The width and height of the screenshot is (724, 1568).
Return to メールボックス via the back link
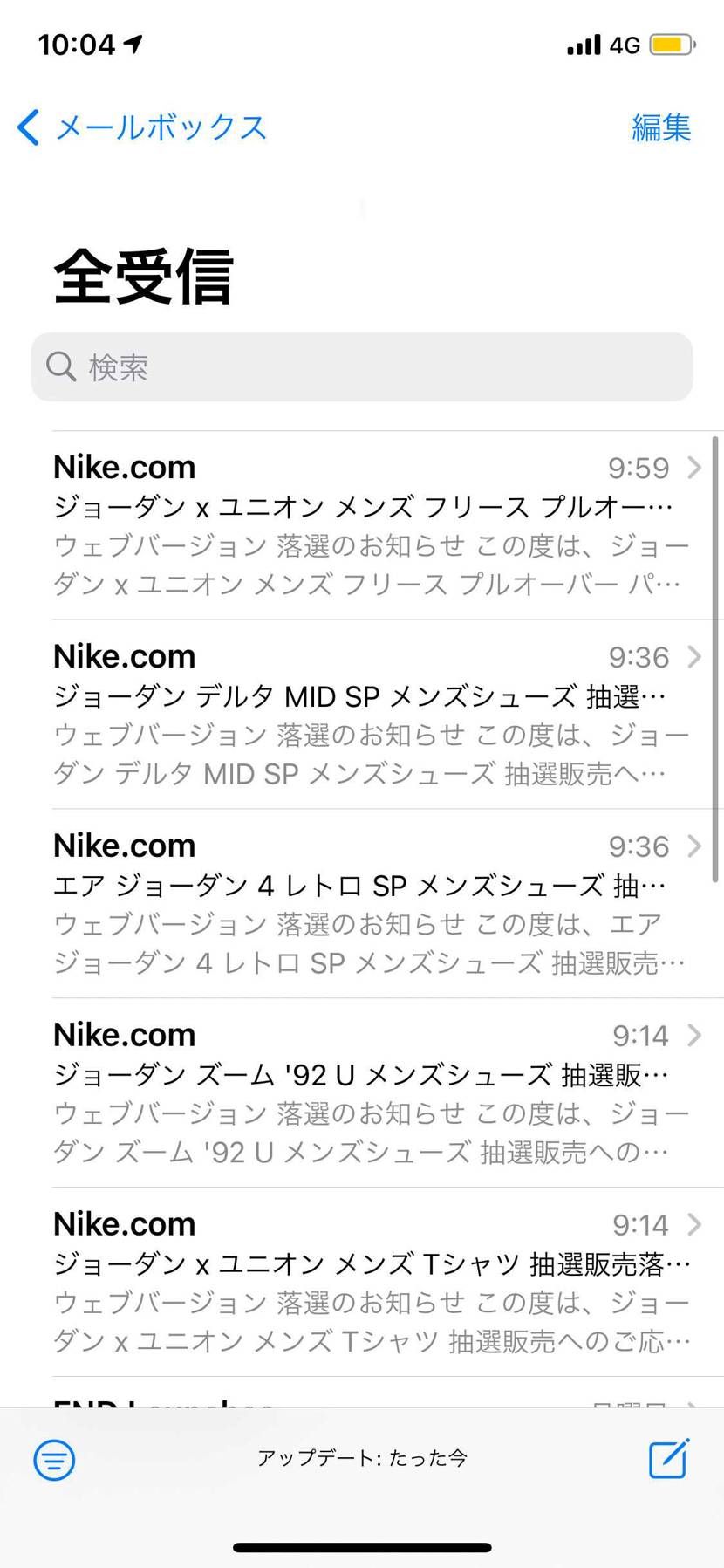pyautogui.click(x=160, y=127)
